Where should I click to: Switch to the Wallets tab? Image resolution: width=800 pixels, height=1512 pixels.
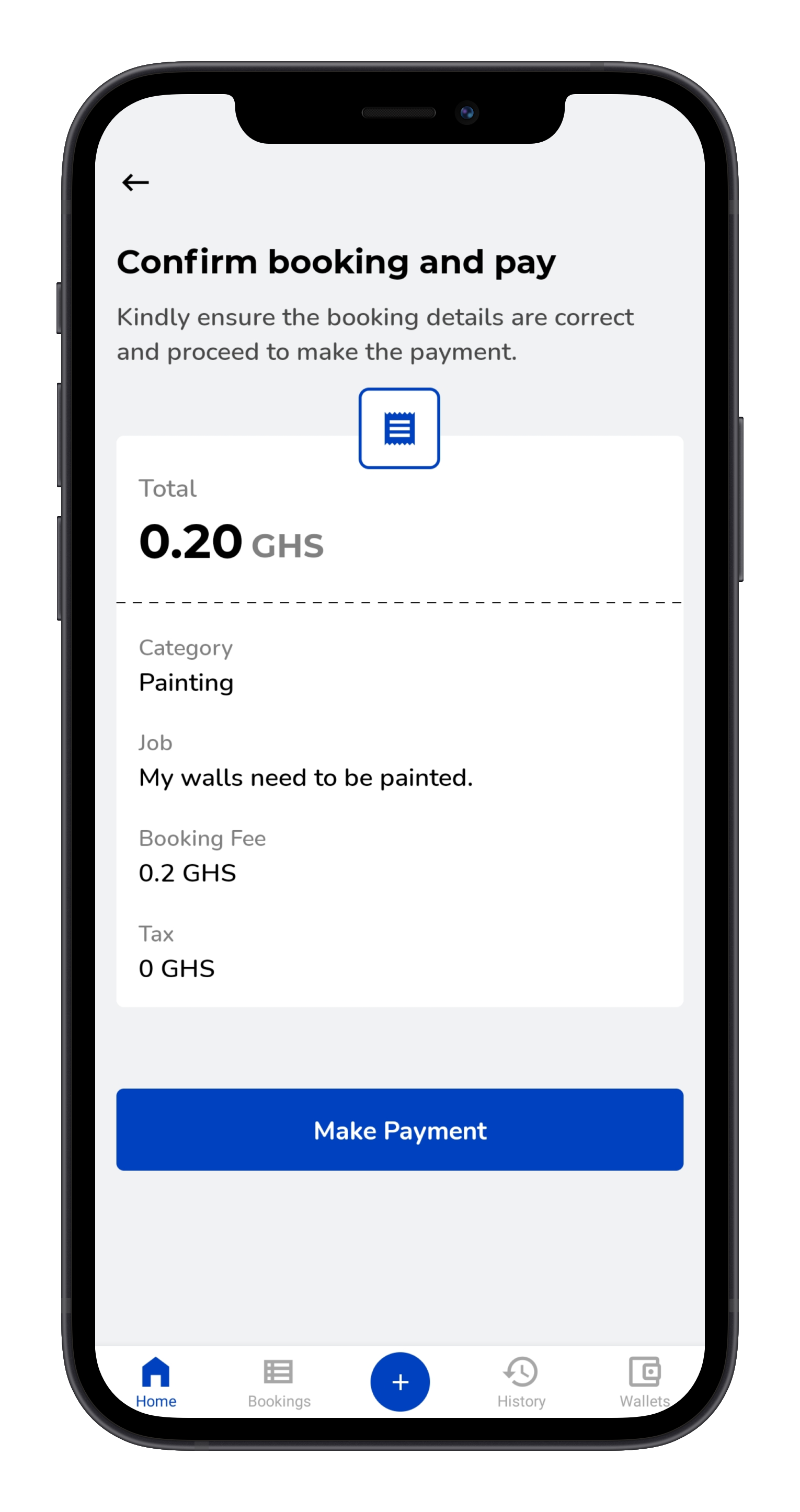[644, 1382]
